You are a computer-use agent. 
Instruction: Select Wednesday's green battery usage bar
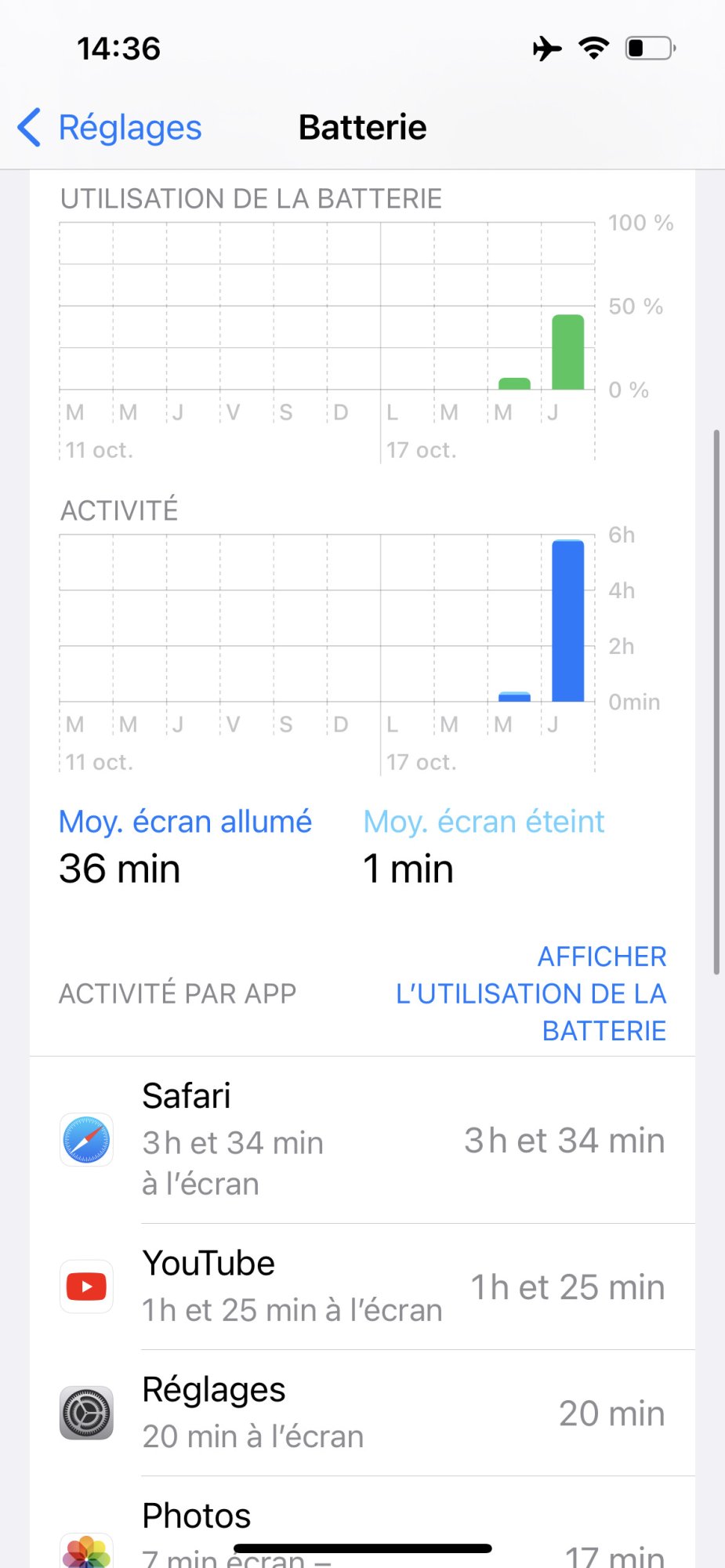pyautogui.click(x=514, y=383)
